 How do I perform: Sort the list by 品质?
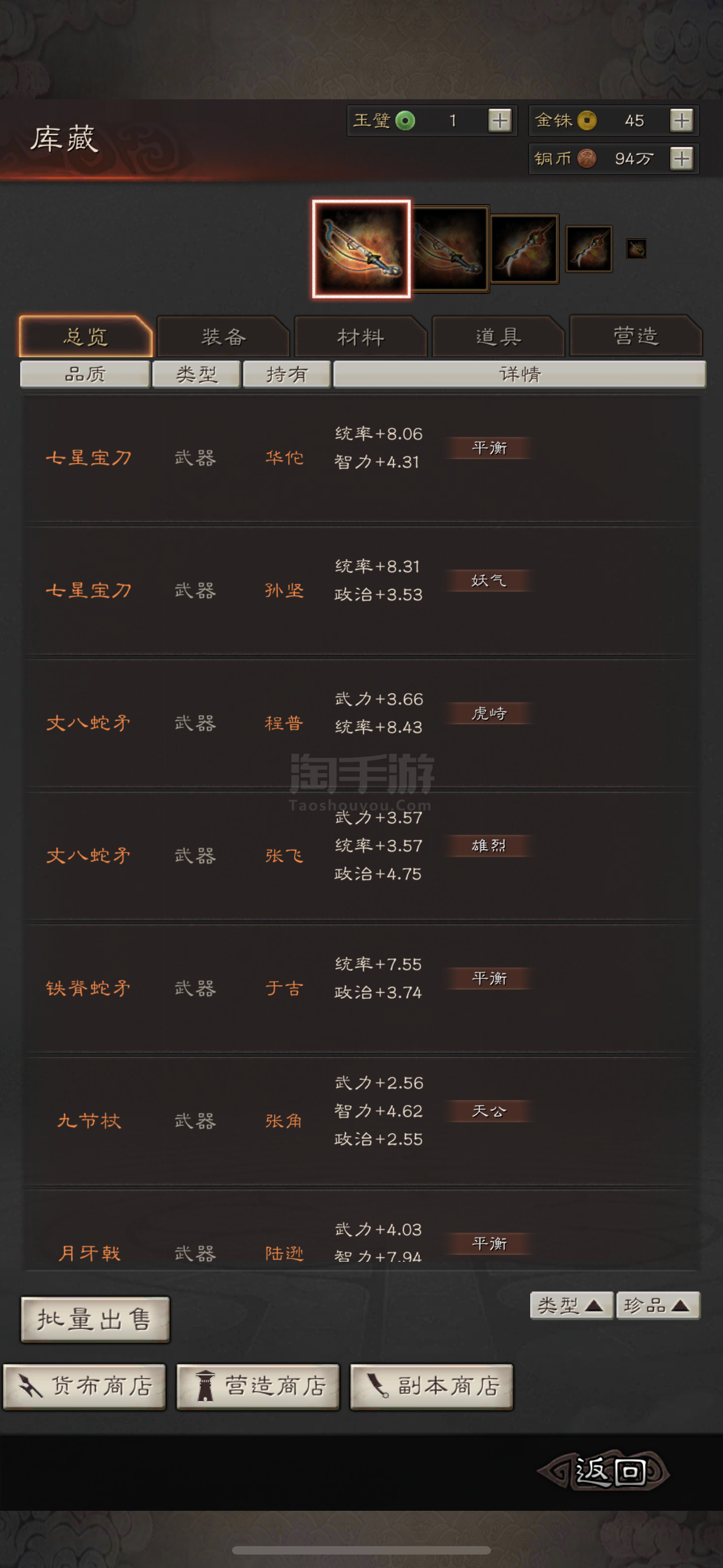[85, 373]
